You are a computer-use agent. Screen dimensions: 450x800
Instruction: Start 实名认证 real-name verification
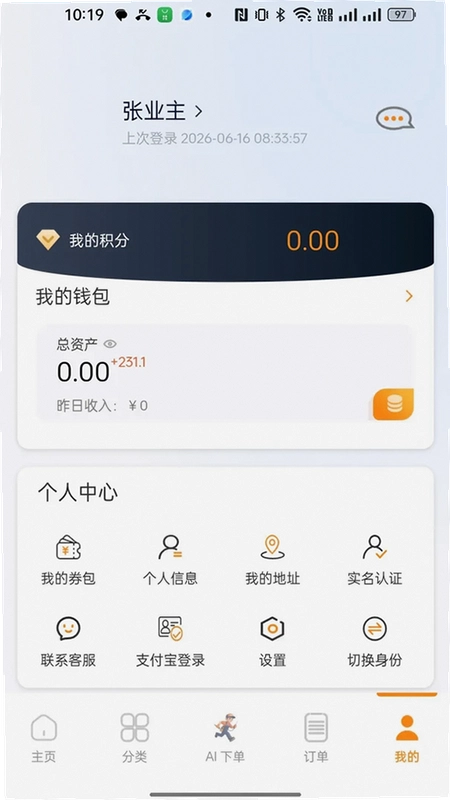click(x=374, y=560)
